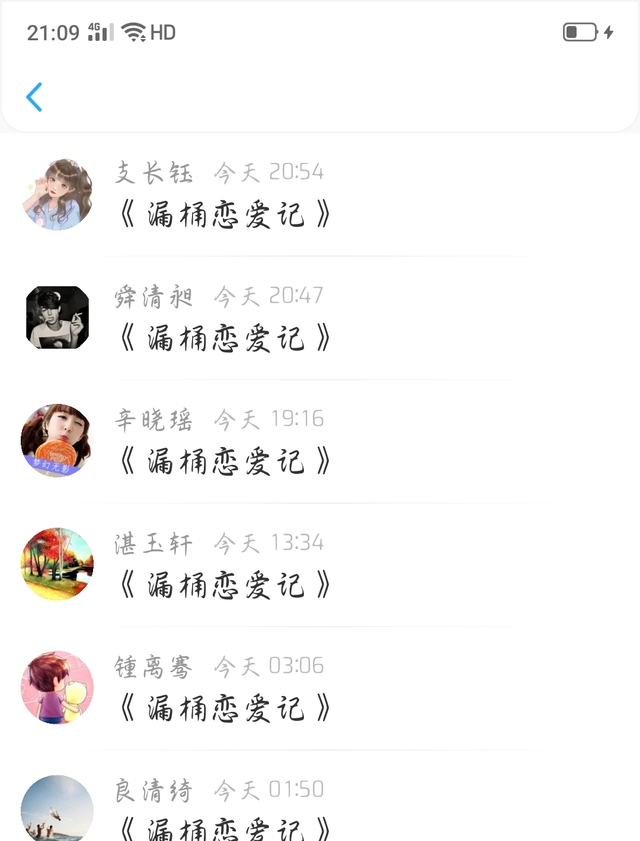This screenshot has height=841, width=640.
Task: Open 辛晓瑶's post from 19:16
Action: [225, 461]
